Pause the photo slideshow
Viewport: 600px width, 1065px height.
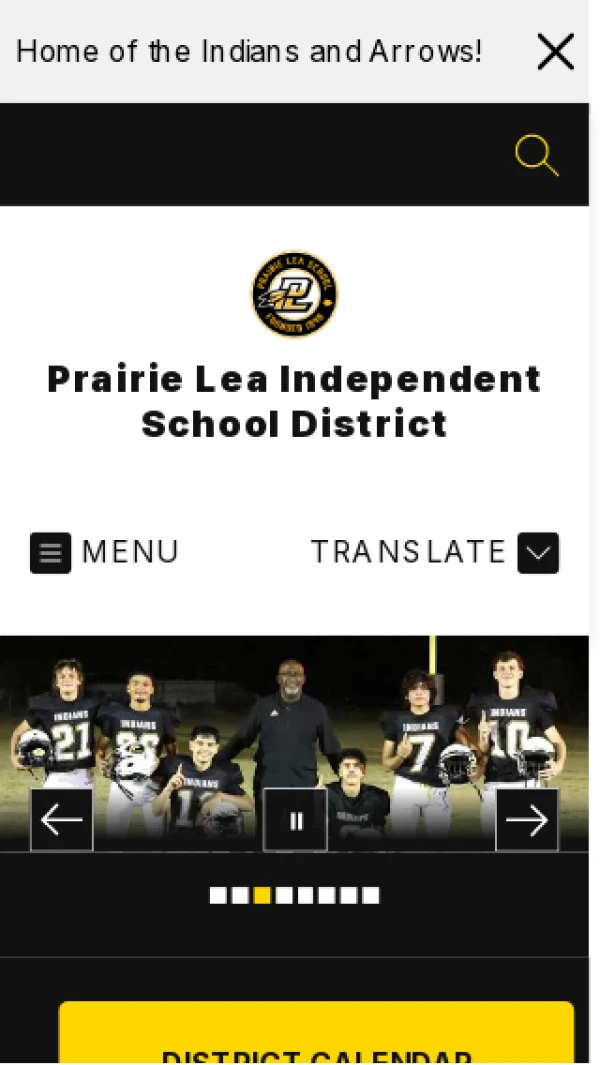click(x=295, y=820)
